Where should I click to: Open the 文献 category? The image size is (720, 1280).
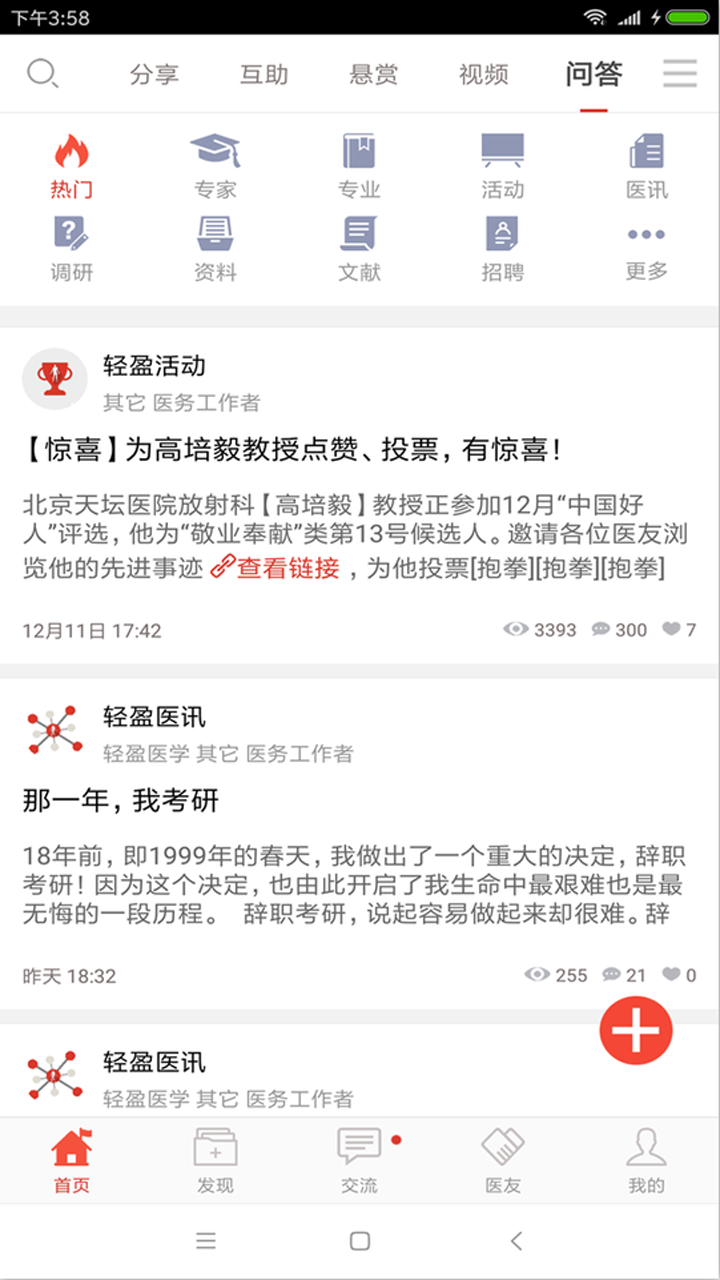click(x=359, y=248)
